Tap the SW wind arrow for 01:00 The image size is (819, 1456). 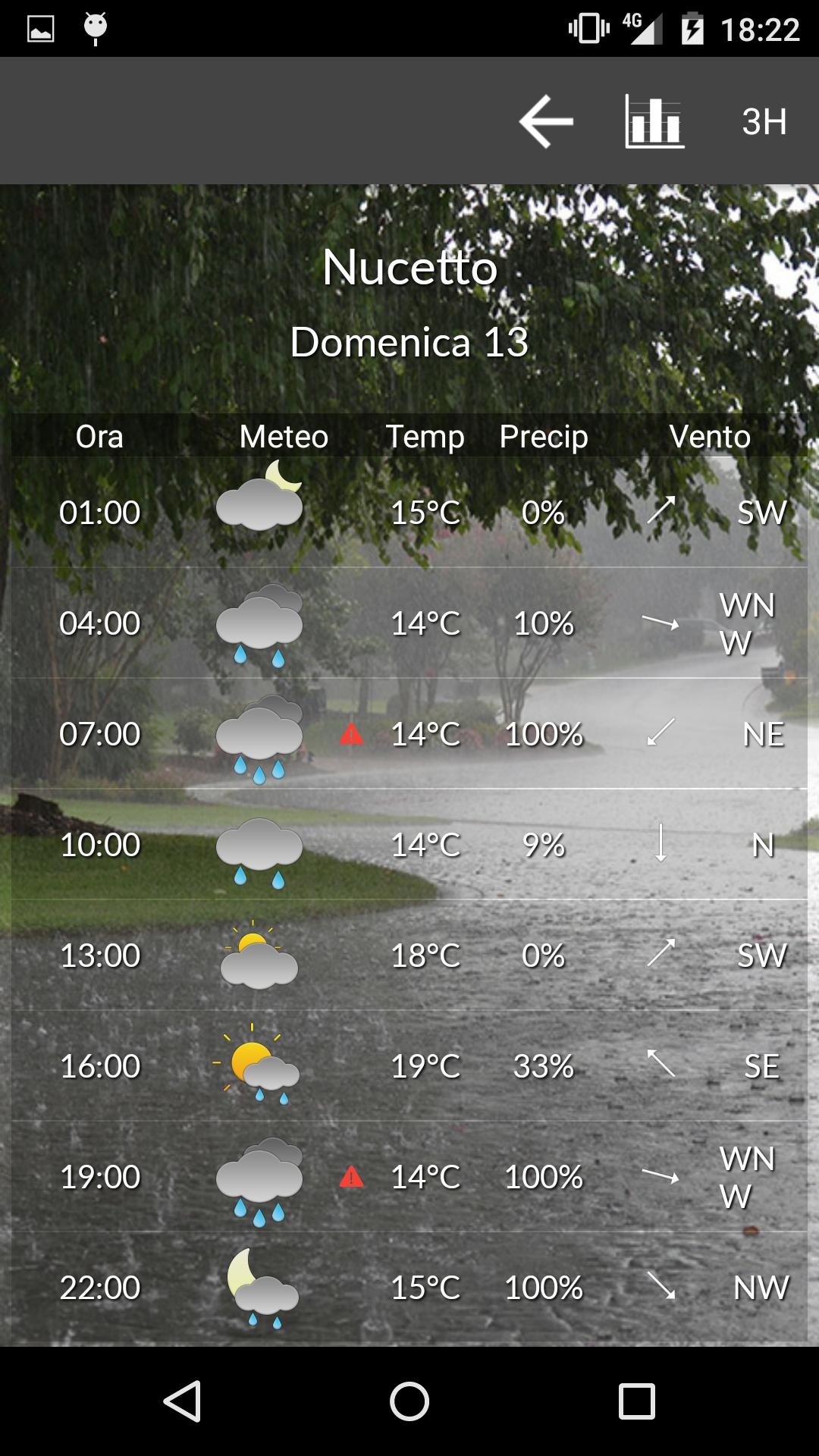[x=660, y=510]
